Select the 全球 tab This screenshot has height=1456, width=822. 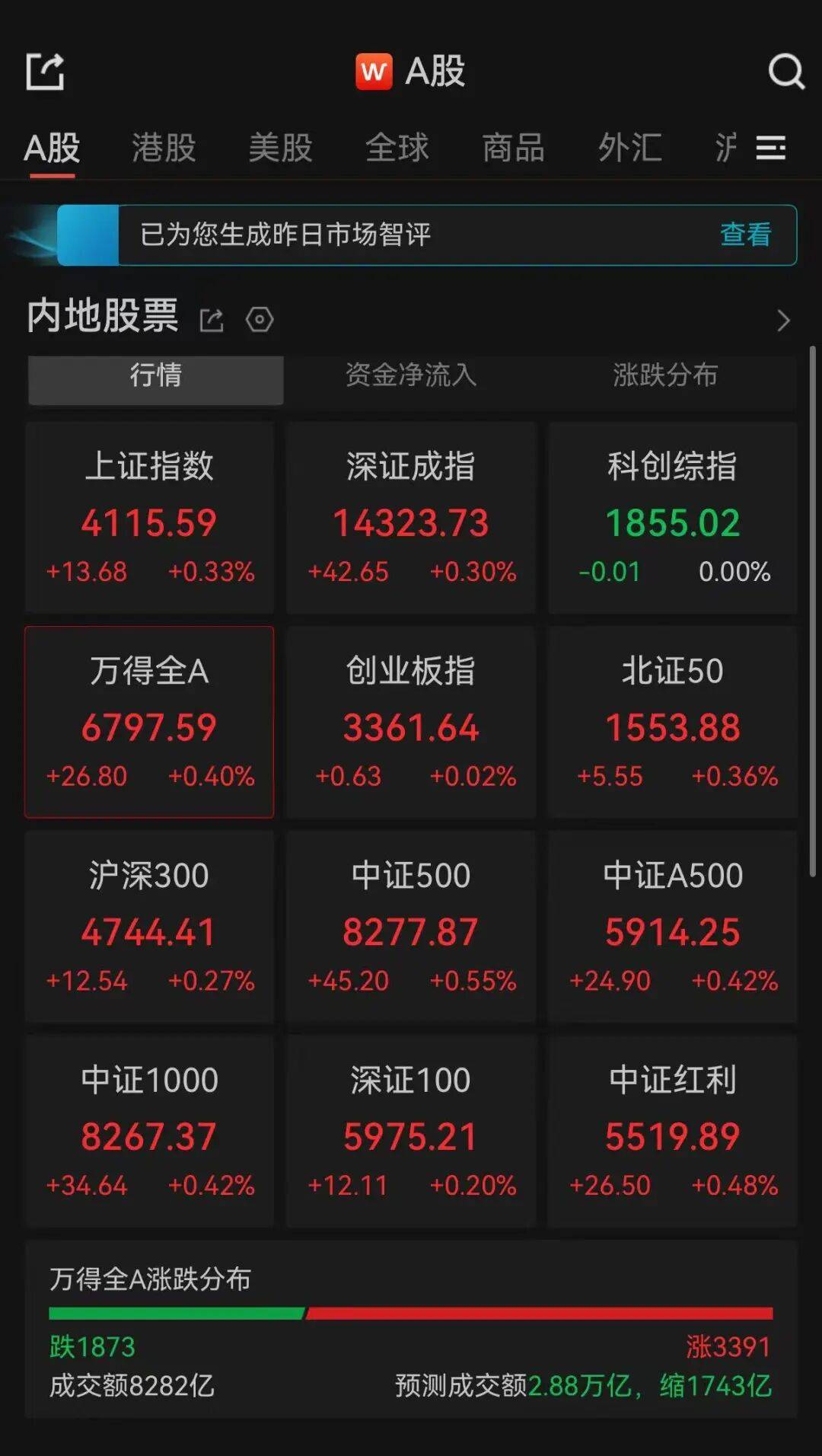click(x=397, y=148)
